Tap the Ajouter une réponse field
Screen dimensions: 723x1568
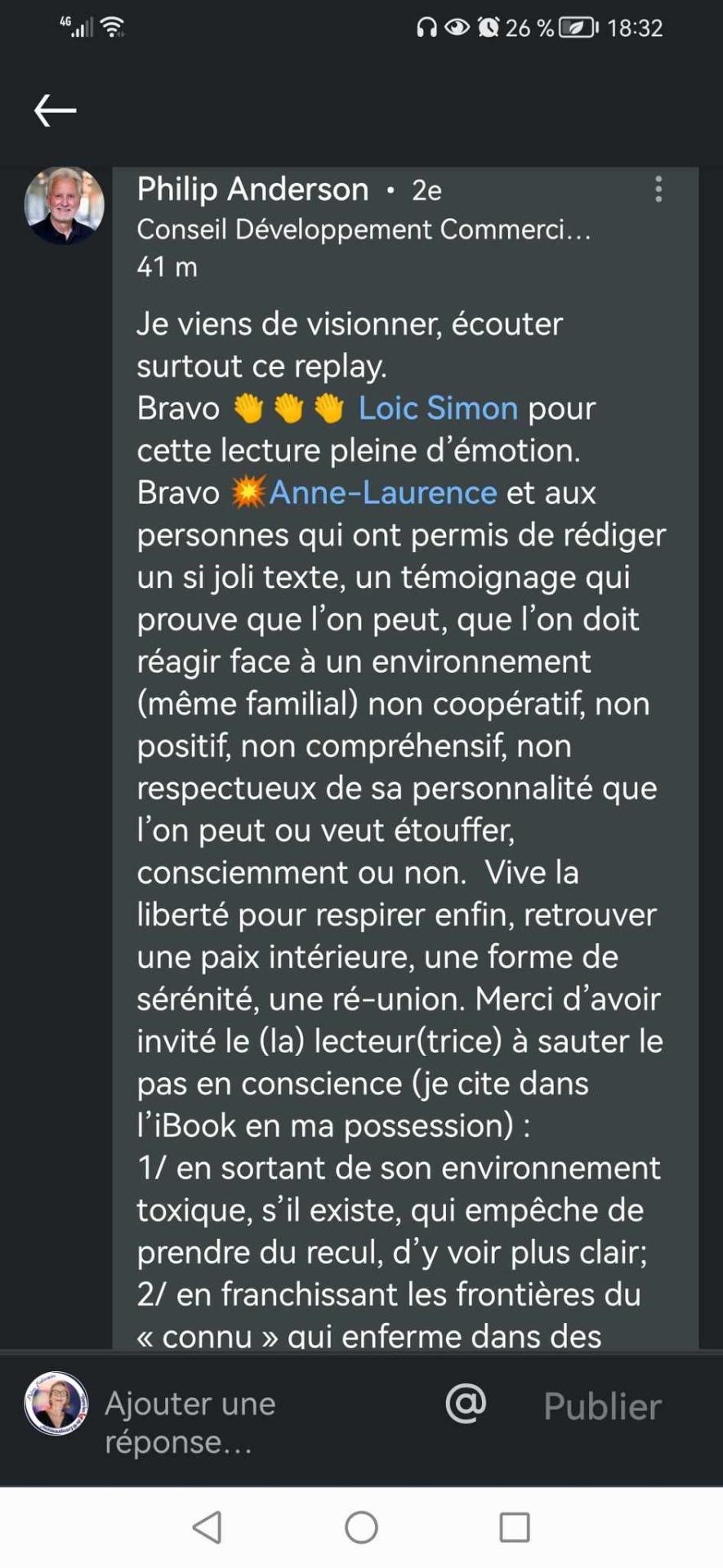click(x=245, y=1422)
